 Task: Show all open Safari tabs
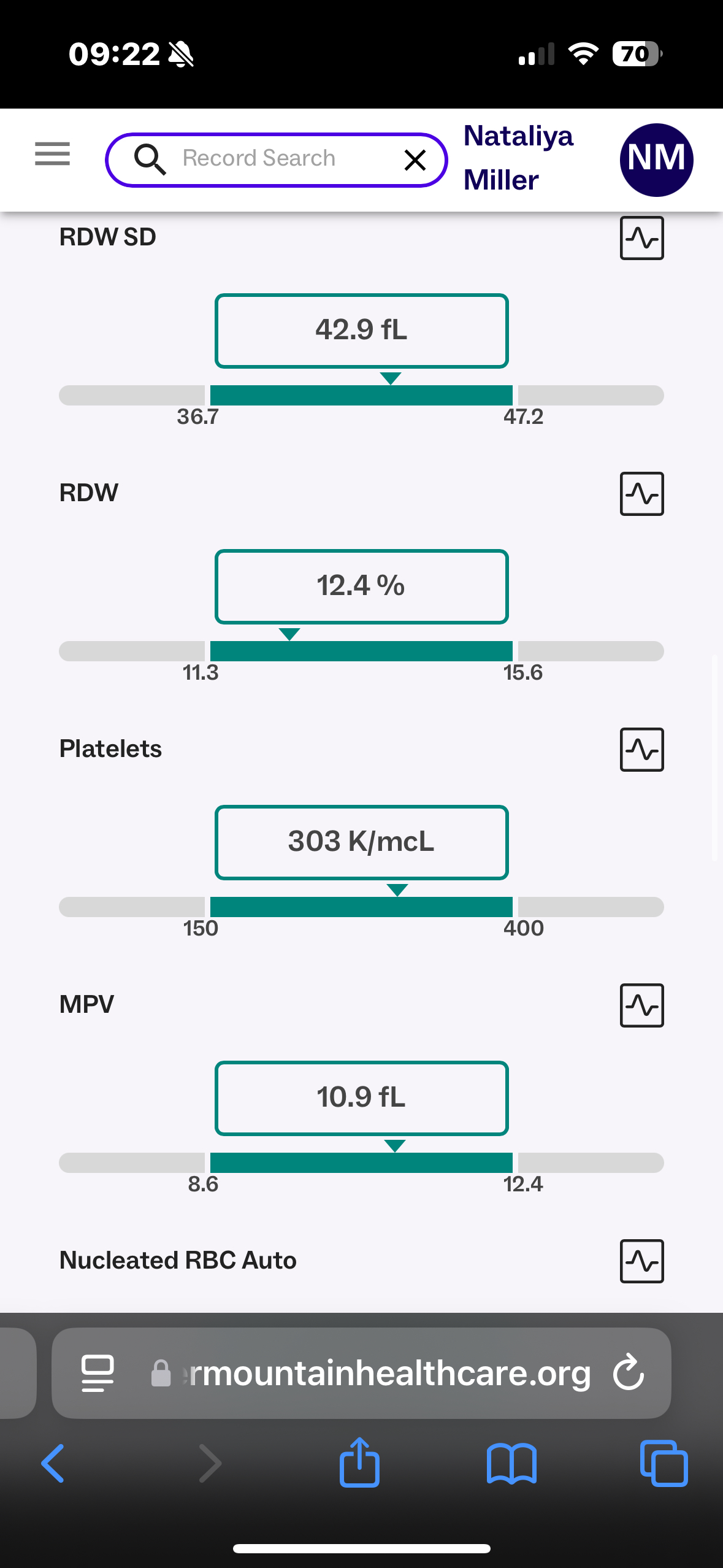664,1464
